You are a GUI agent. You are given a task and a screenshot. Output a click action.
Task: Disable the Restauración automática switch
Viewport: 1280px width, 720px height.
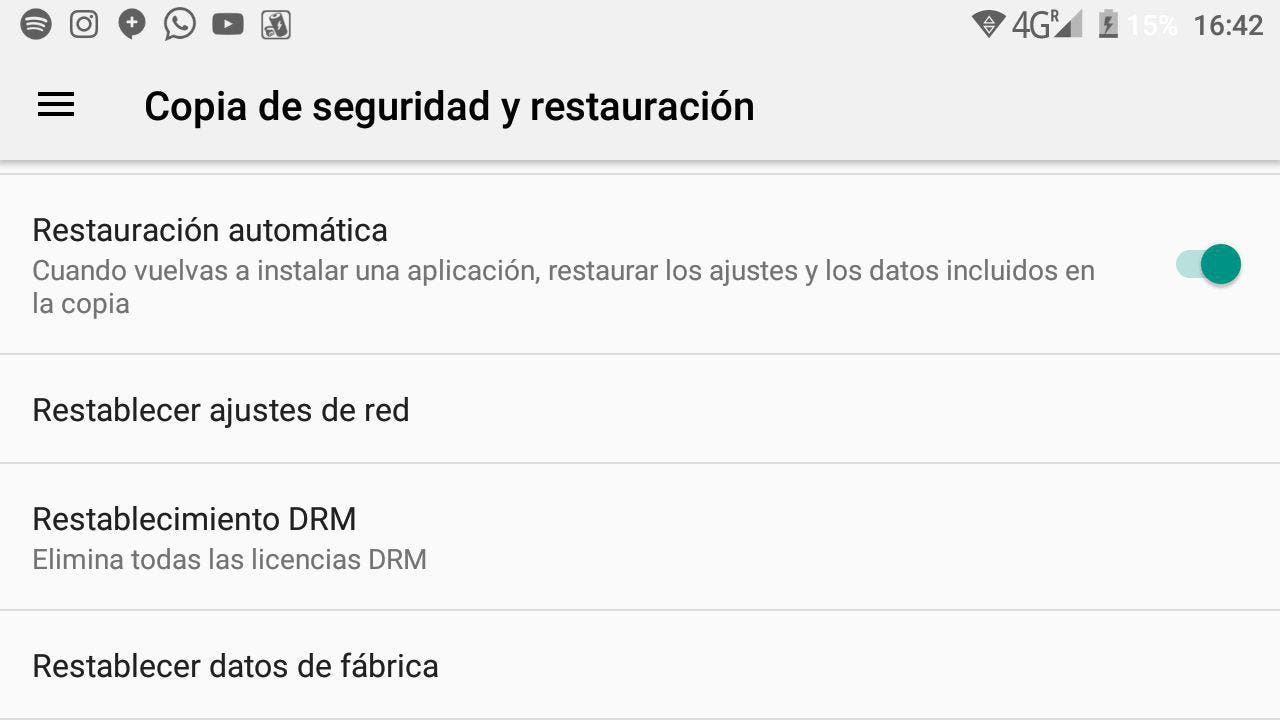point(1208,265)
